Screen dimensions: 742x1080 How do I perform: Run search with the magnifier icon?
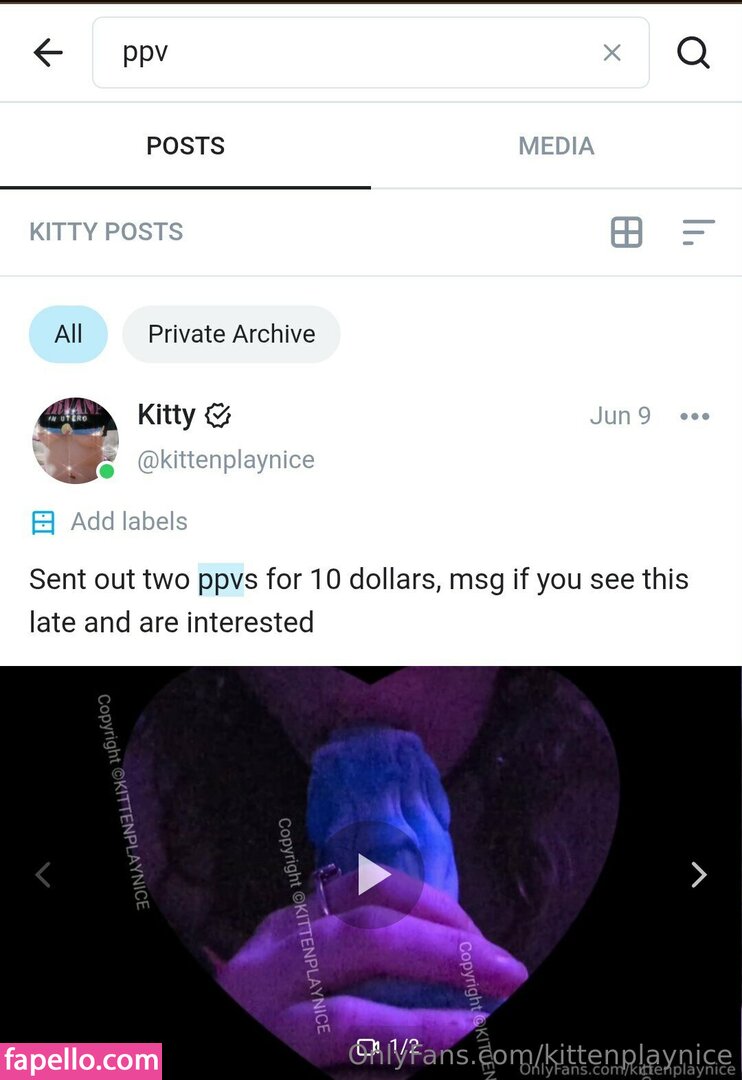(x=693, y=53)
